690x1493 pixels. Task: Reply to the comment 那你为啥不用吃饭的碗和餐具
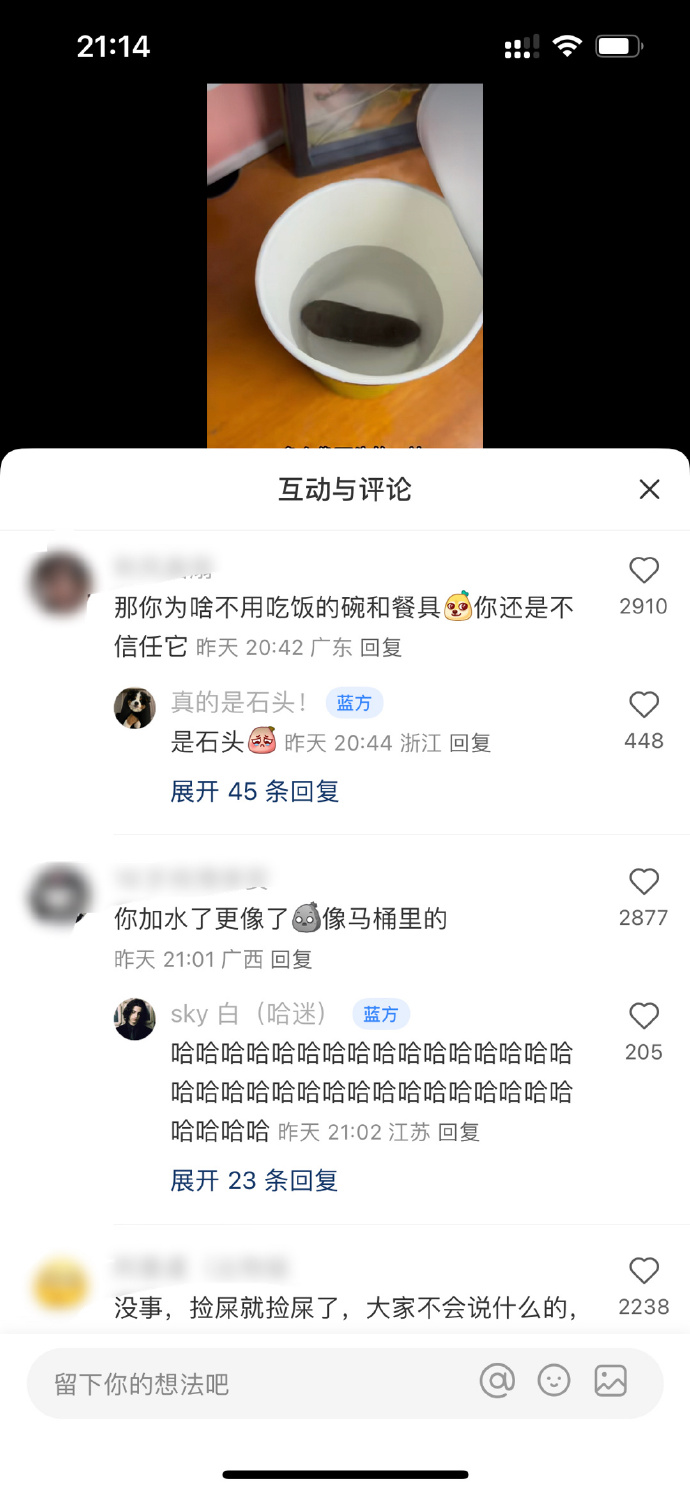380,648
